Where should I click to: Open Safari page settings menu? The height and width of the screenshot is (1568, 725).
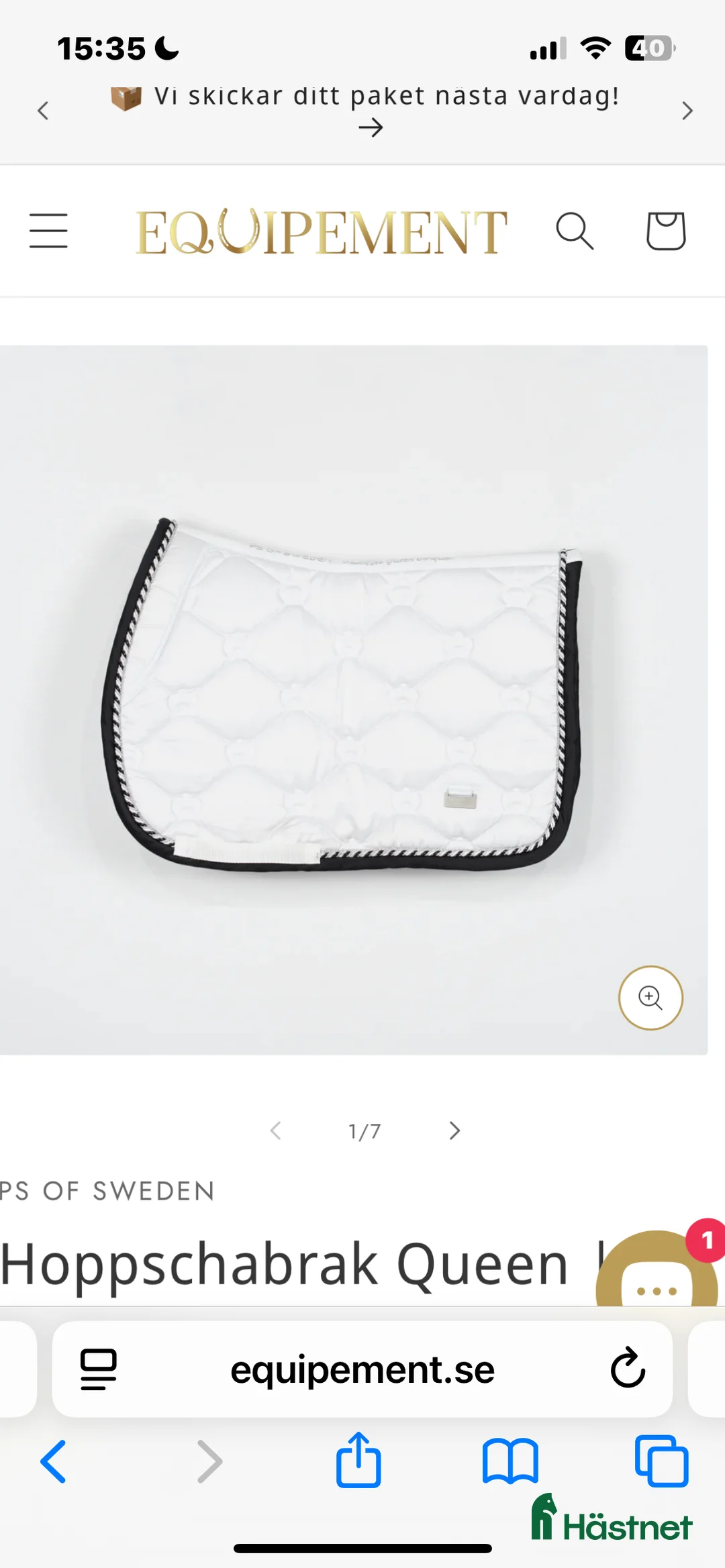[99, 1369]
